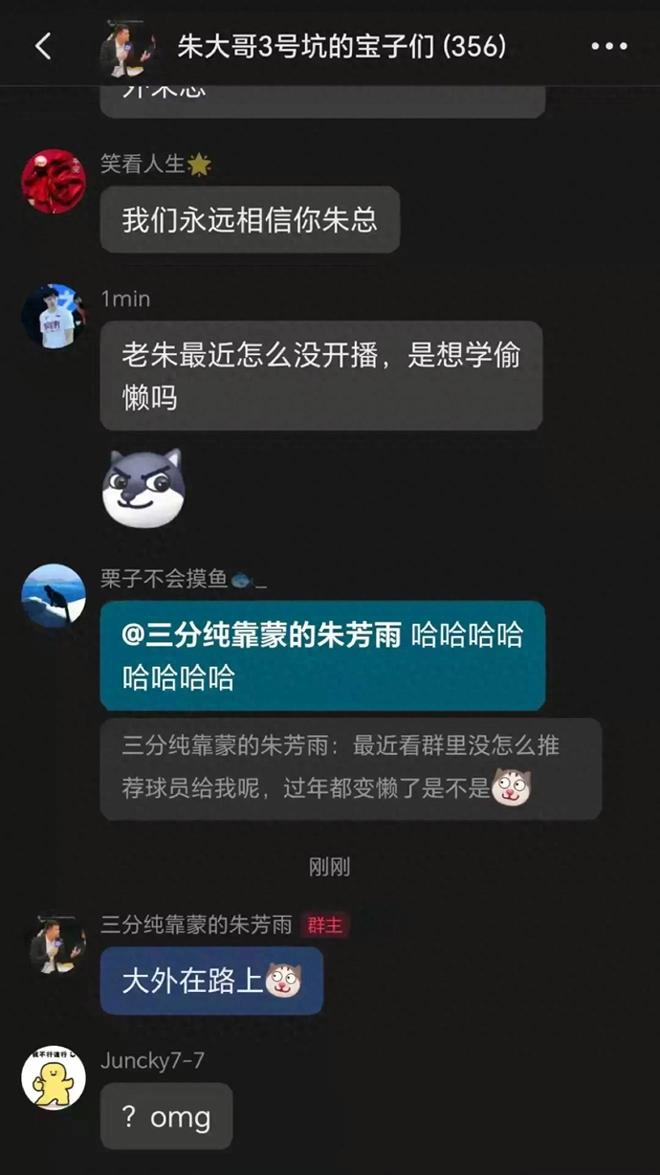The image size is (660, 1175).
Task: Open the three-dot overflow menu
Action: tap(609, 46)
